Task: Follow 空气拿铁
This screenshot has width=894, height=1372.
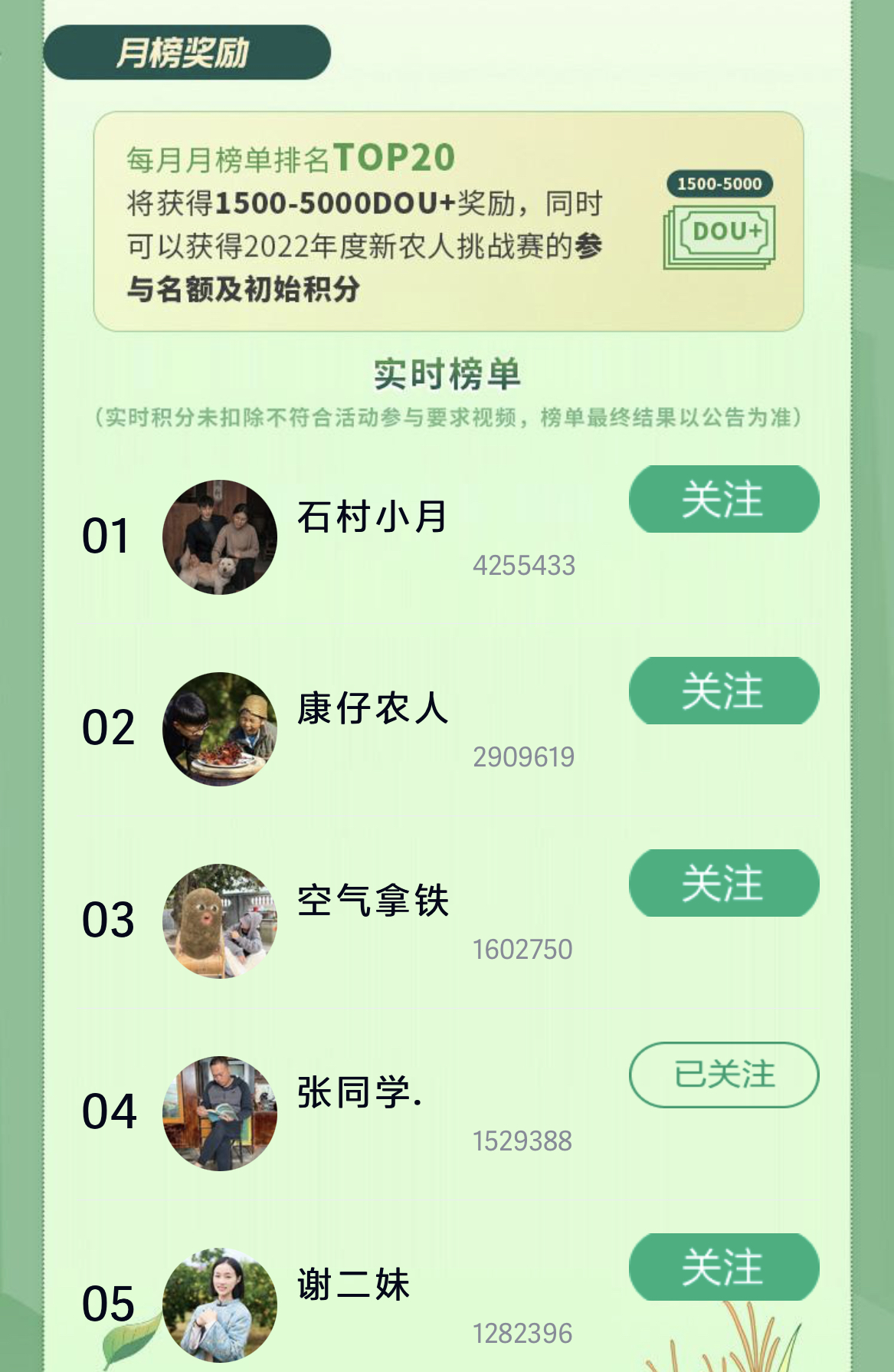Action: (x=724, y=883)
